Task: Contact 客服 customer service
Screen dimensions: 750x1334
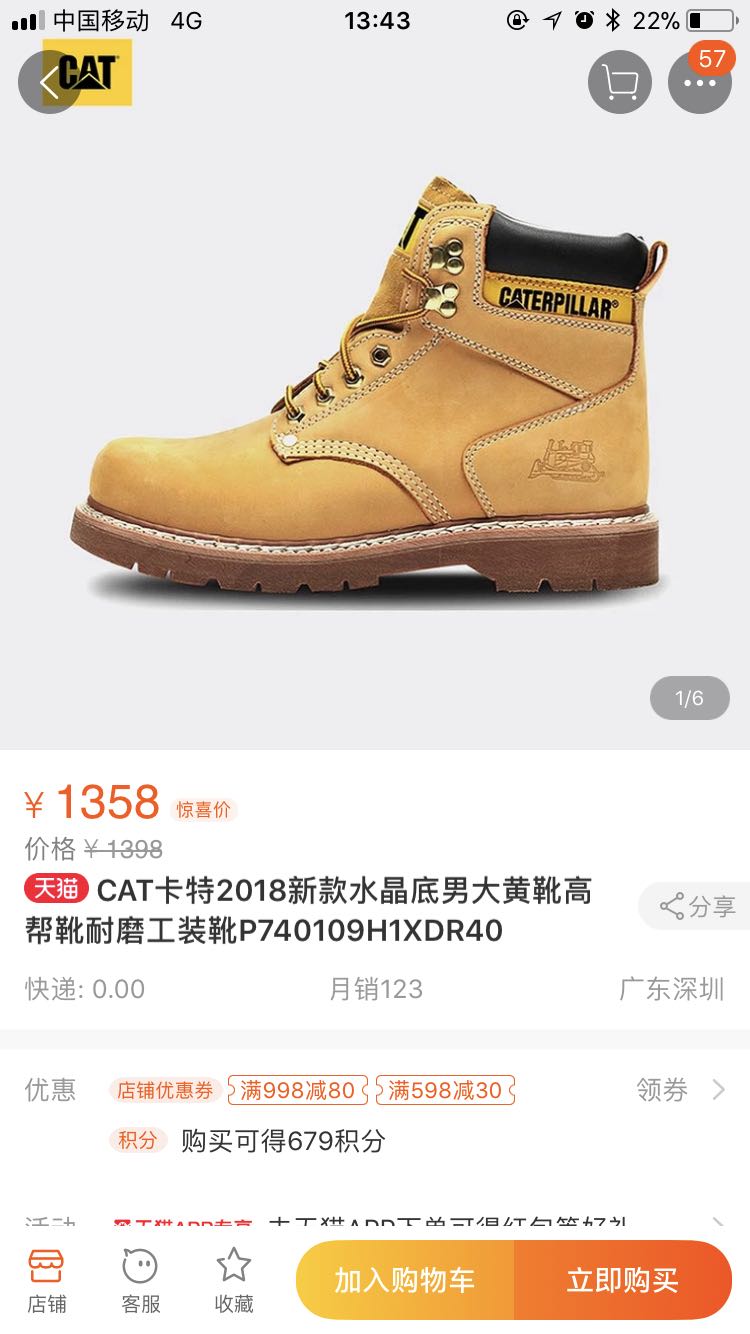Action: click(140, 1281)
